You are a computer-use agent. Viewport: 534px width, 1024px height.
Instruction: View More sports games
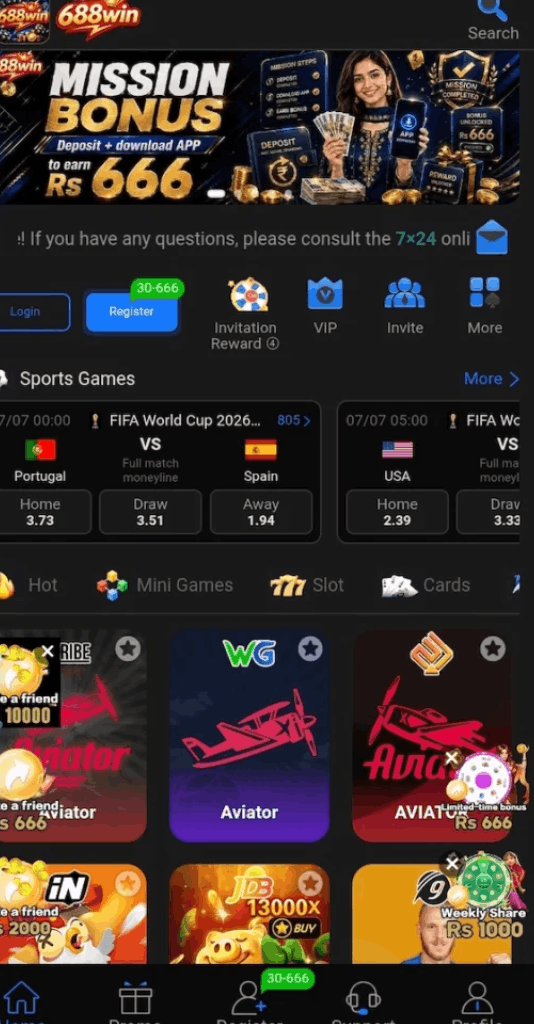pos(492,379)
